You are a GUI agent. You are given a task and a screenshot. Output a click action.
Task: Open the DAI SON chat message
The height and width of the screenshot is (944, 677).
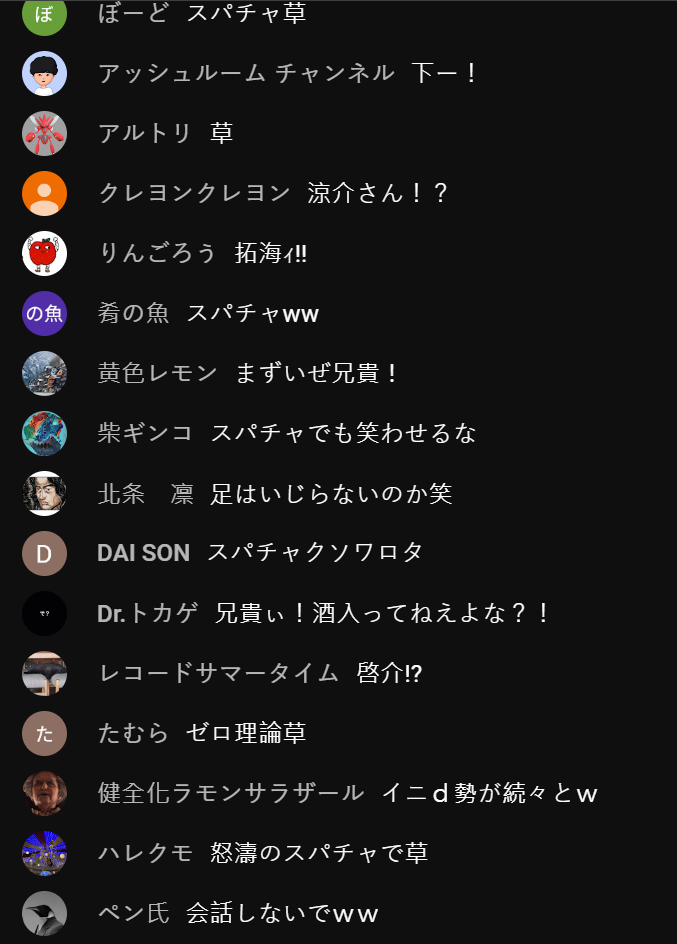(315, 553)
